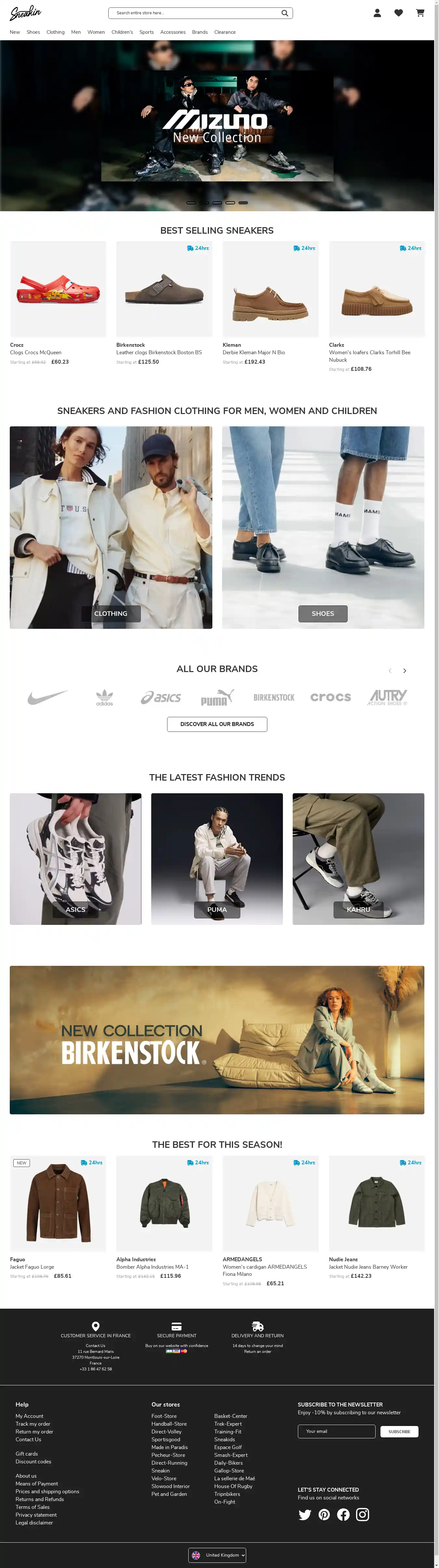The height and width of the screenshot is (1568, 439).
Task: Tap the SHOES category button
Action: [x=323, y=614]
